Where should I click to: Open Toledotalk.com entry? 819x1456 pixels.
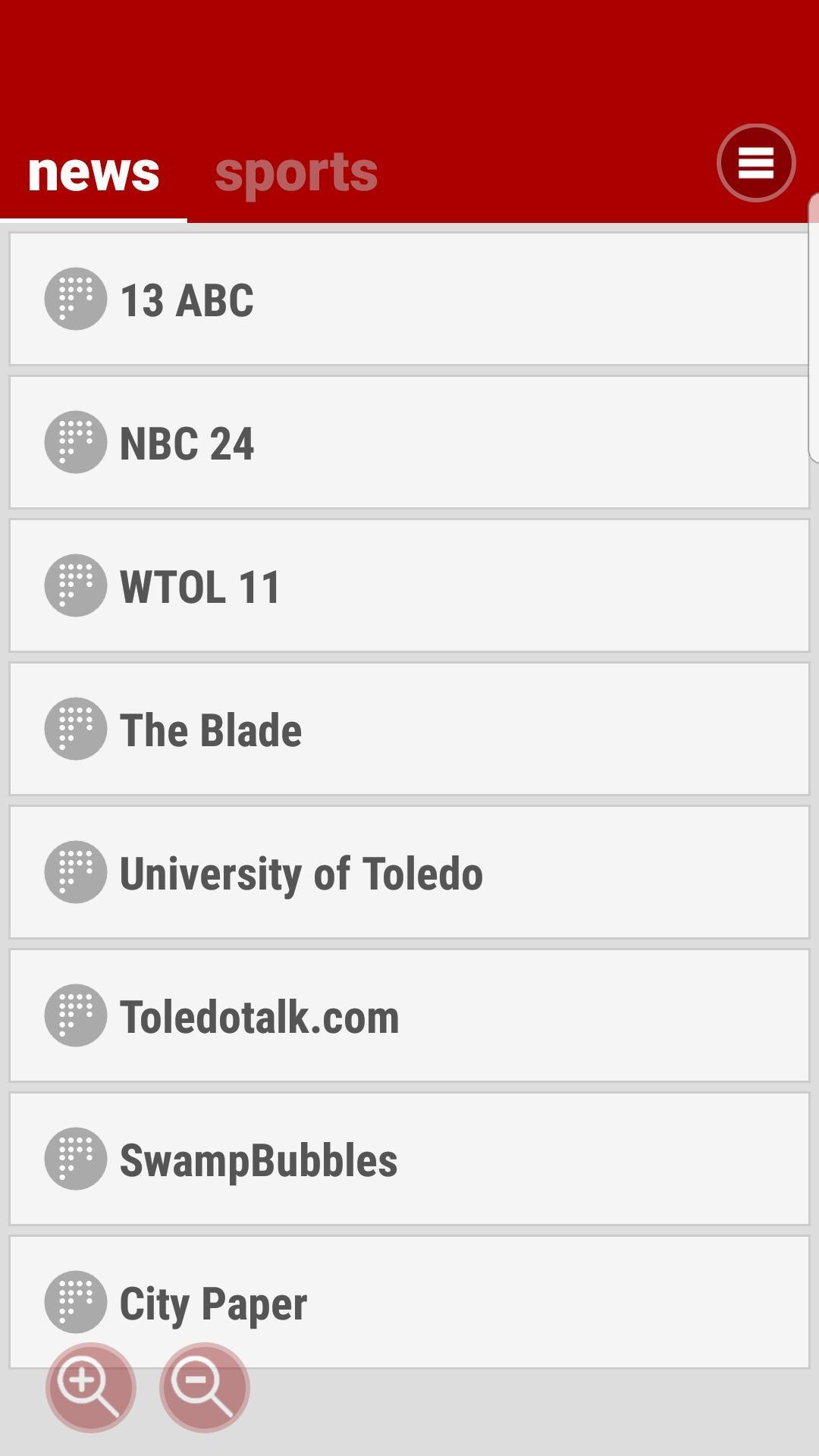409,1015
